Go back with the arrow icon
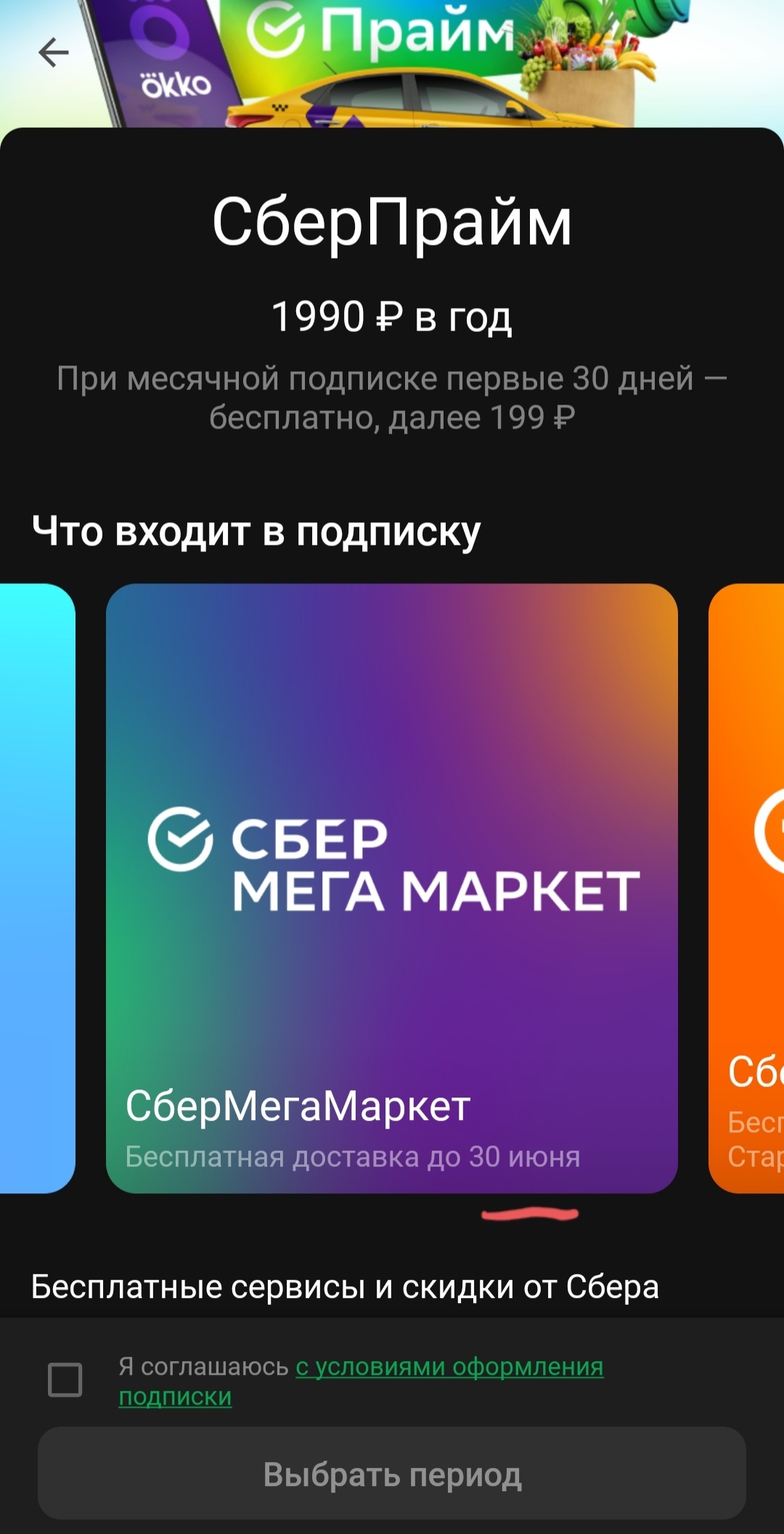Viewport: 784px width, 1534px height. coord(54,53)
